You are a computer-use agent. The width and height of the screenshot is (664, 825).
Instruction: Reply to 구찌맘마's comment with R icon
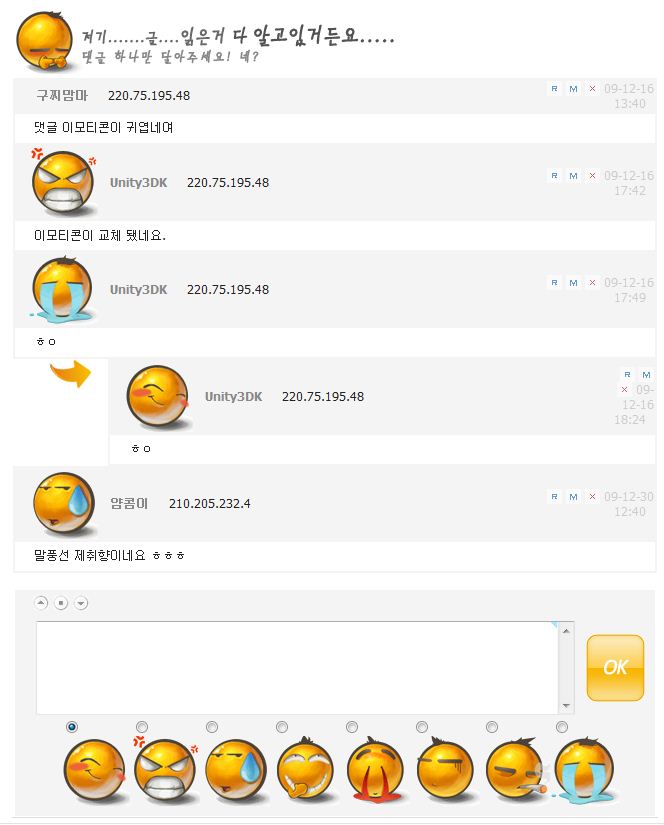click(x=555, y=89)
